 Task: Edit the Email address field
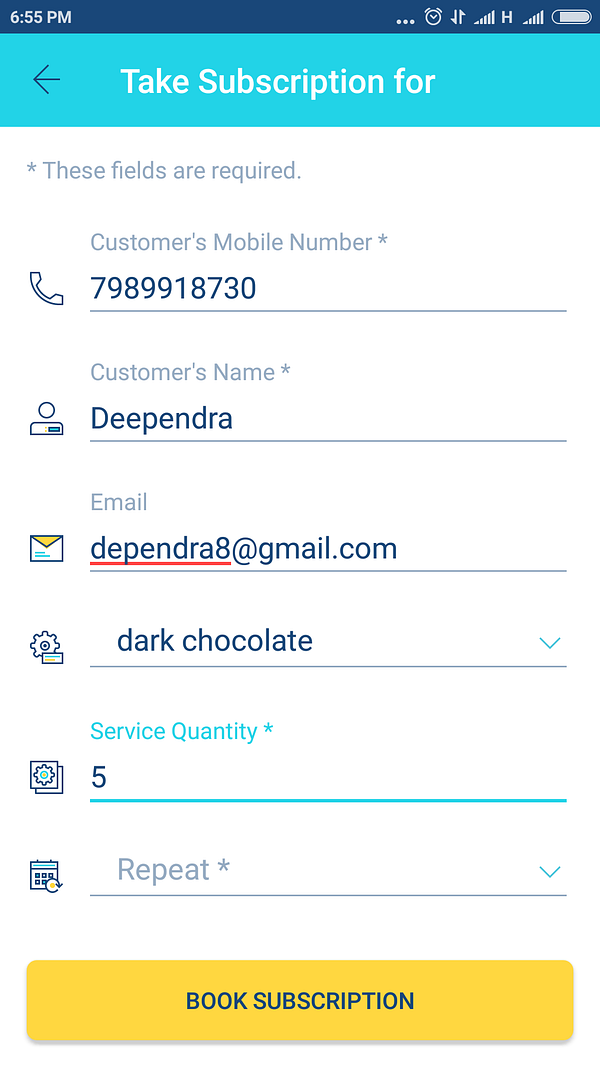pyautogui.click(x=327, y=549)
